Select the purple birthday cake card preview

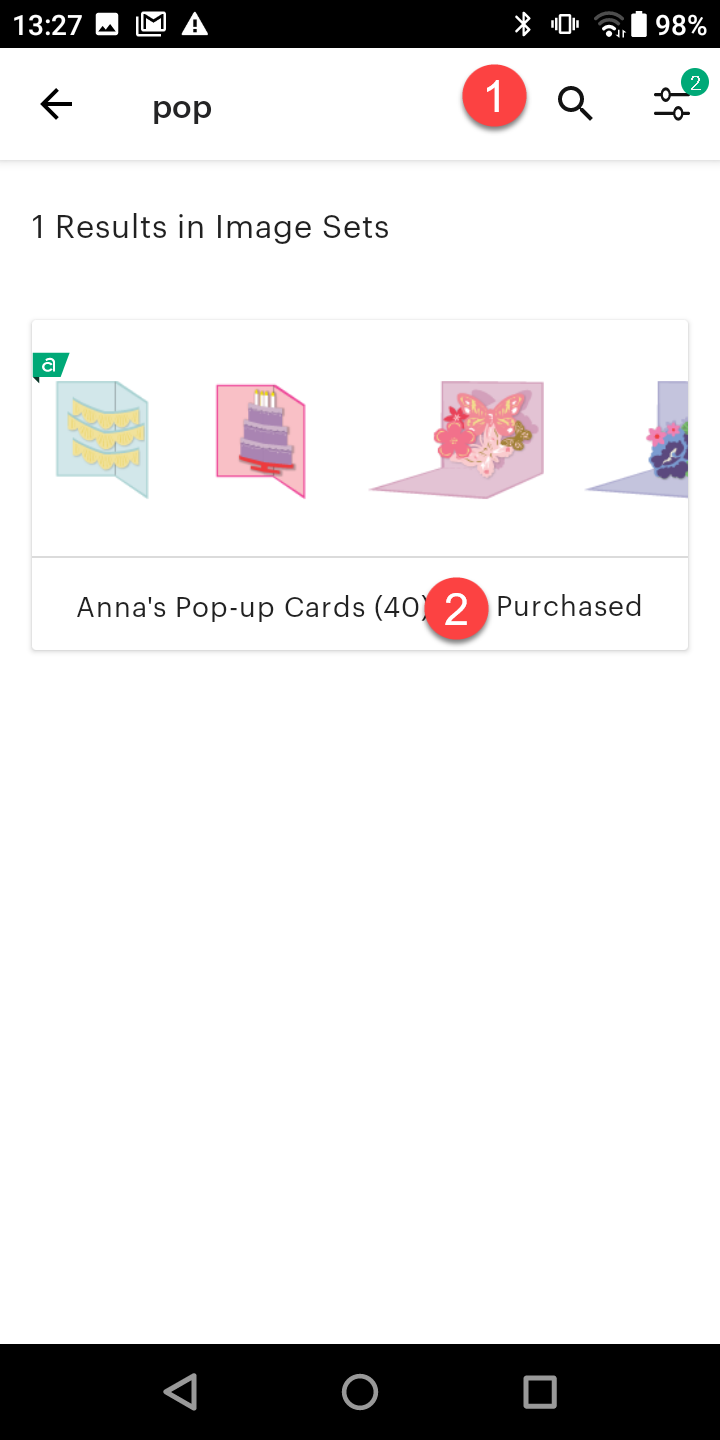pos(259,438)
